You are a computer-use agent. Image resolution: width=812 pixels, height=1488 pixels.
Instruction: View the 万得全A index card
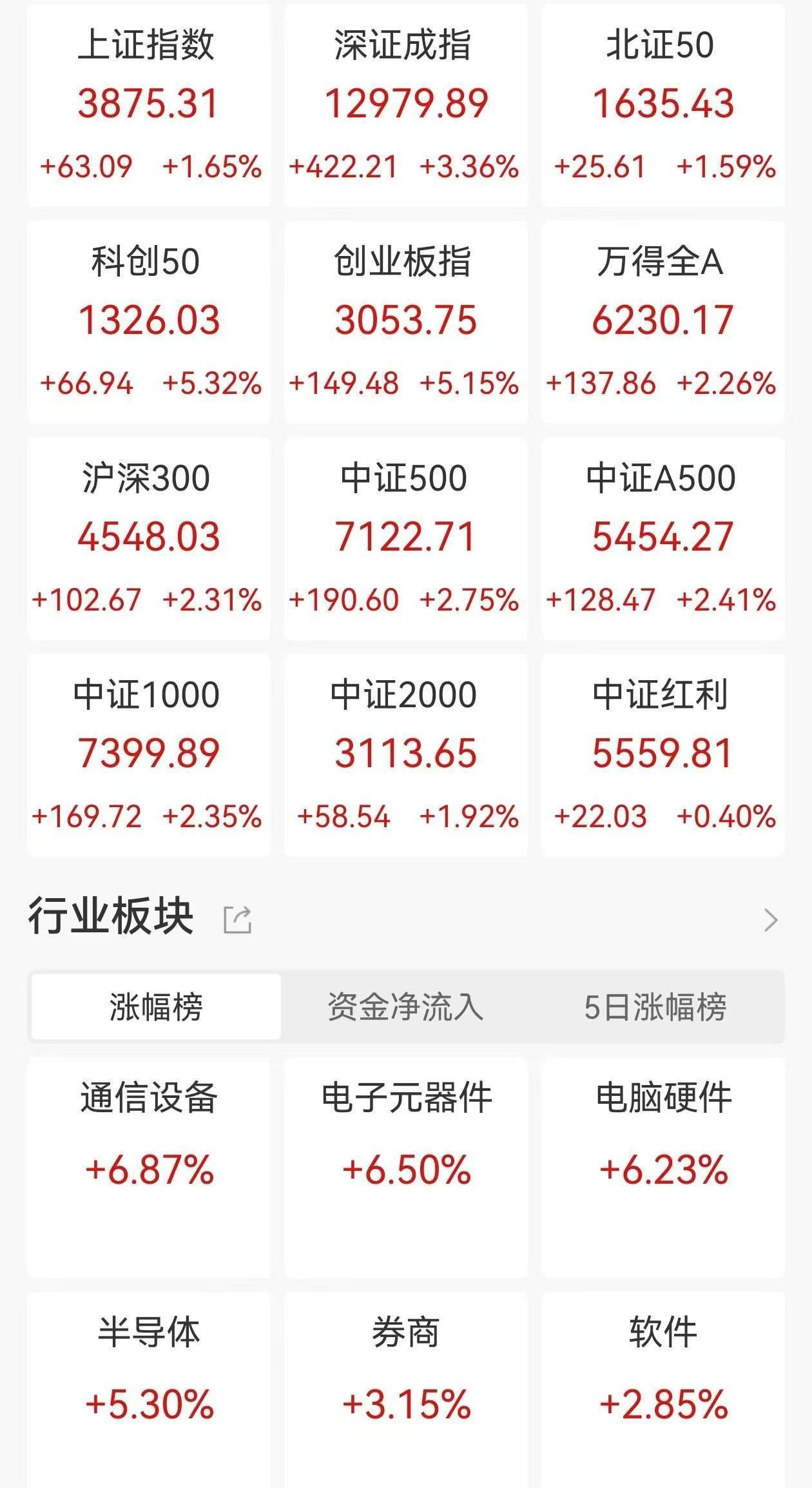(662, 321)
